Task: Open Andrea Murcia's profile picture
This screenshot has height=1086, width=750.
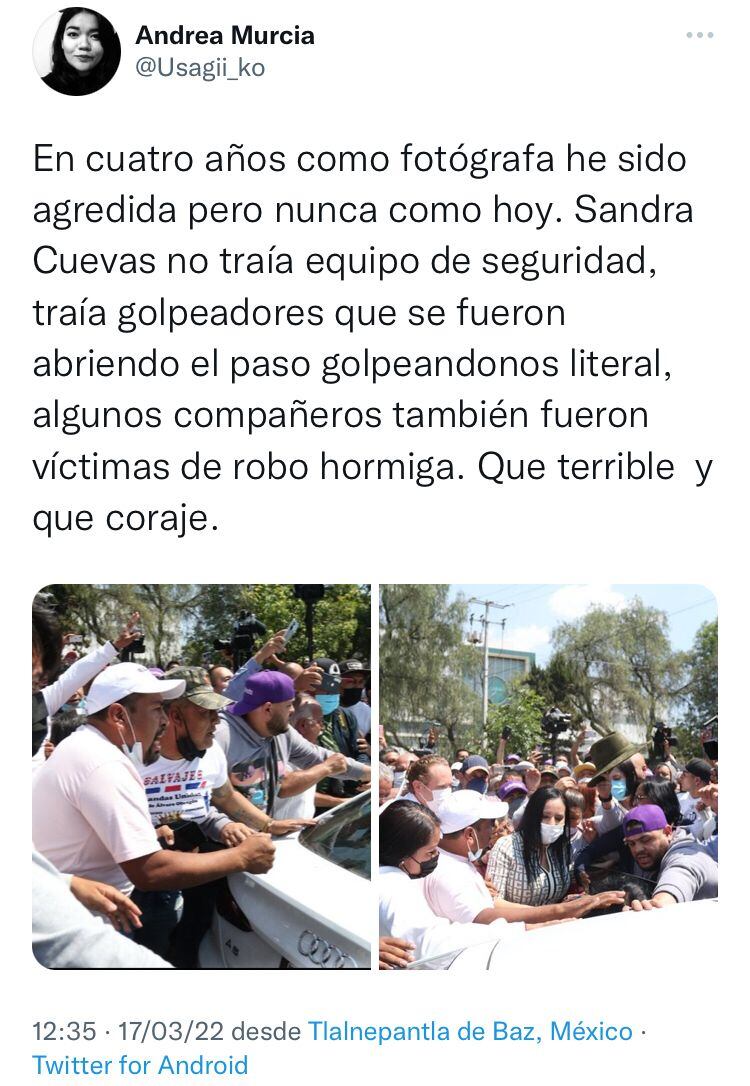Action: tap(76, 51)
